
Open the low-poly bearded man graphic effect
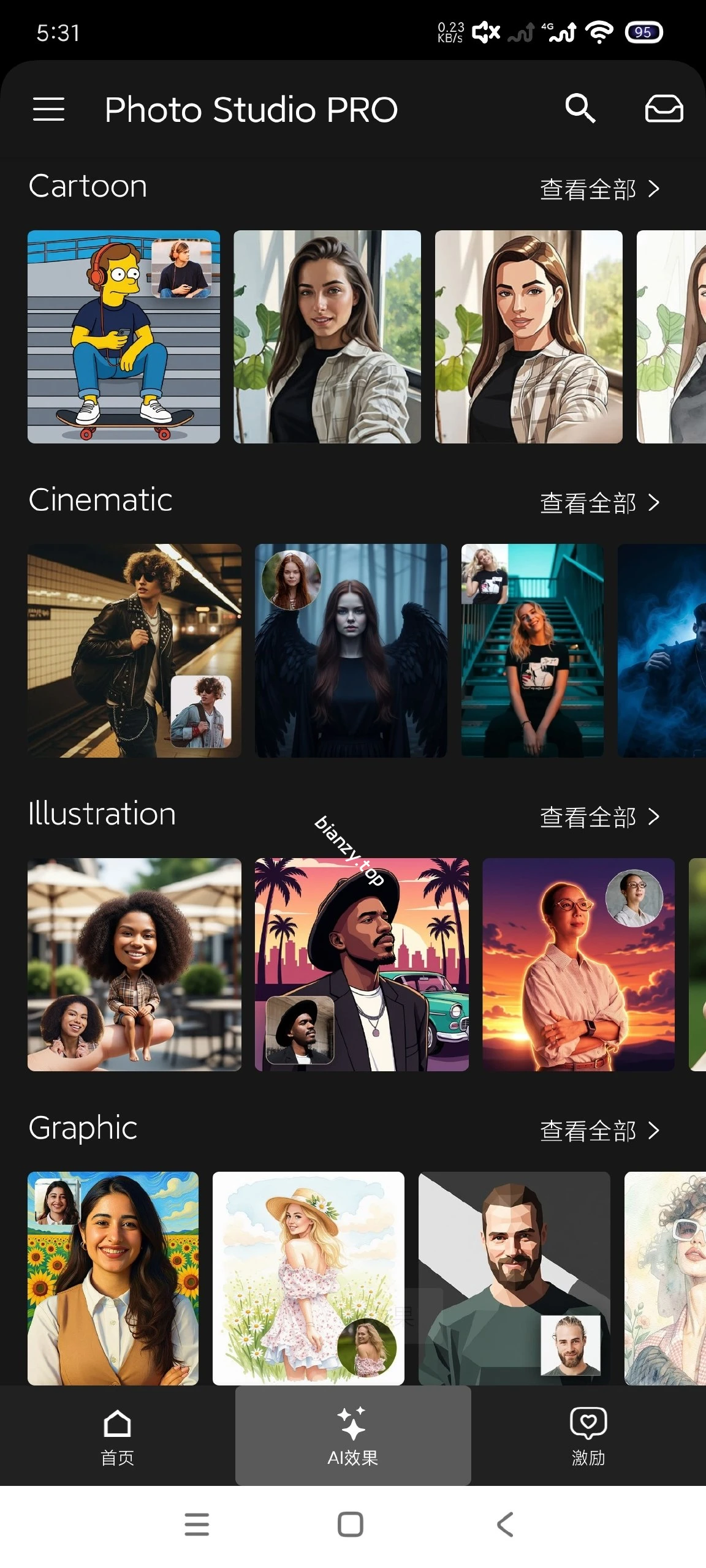tap(514, 1278)
